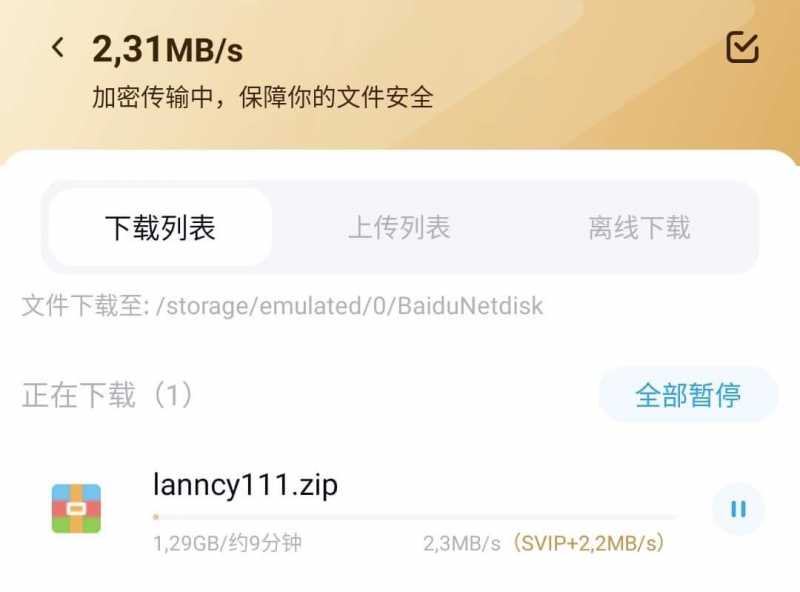The image size is (800, 592).
Task: Switch to the 下载列表 tab
Action: (160, 228)
